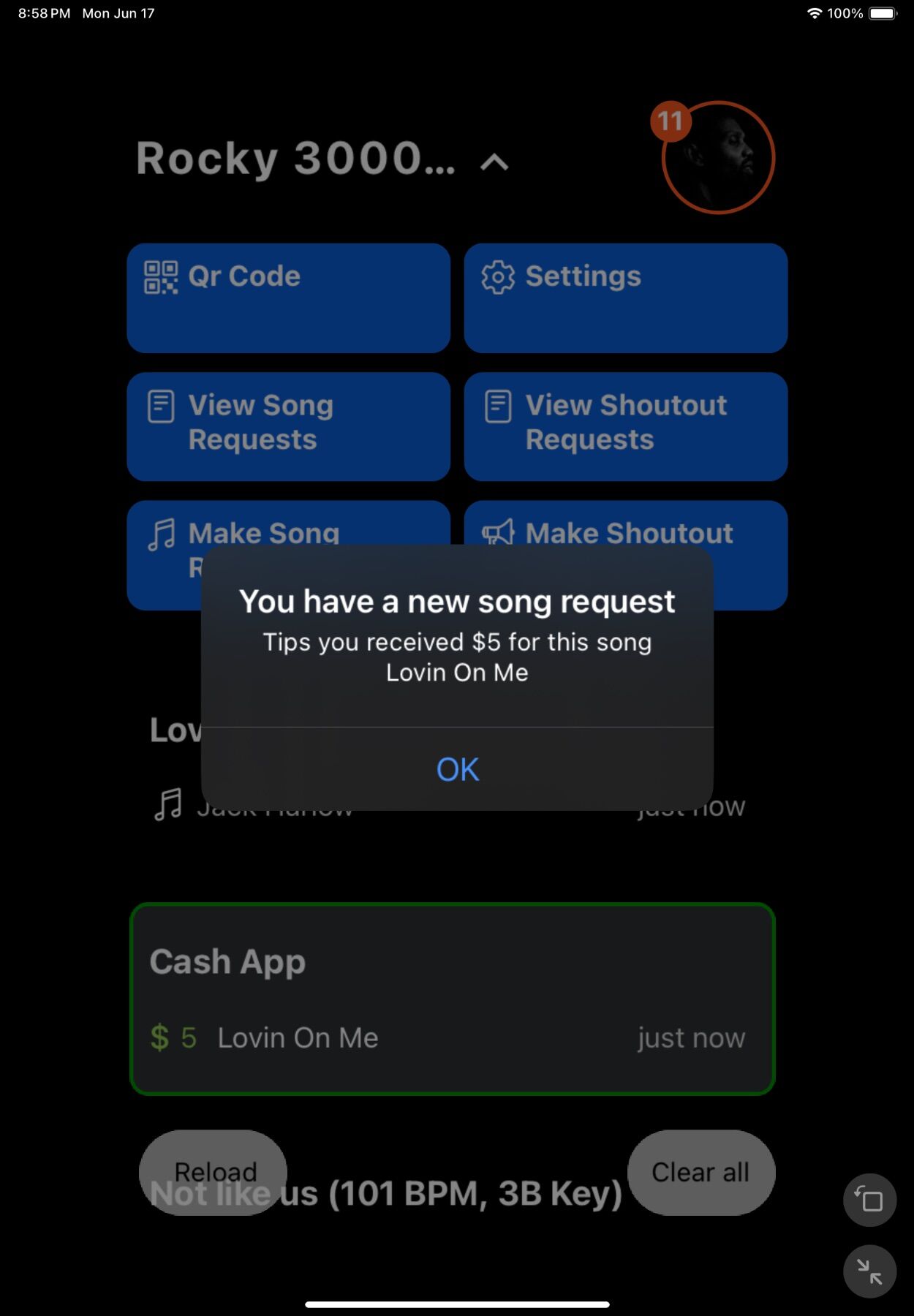This screenshot has width=914, height=1316.
Task: Open View Song Requests
Action: [x=288, y=426]
